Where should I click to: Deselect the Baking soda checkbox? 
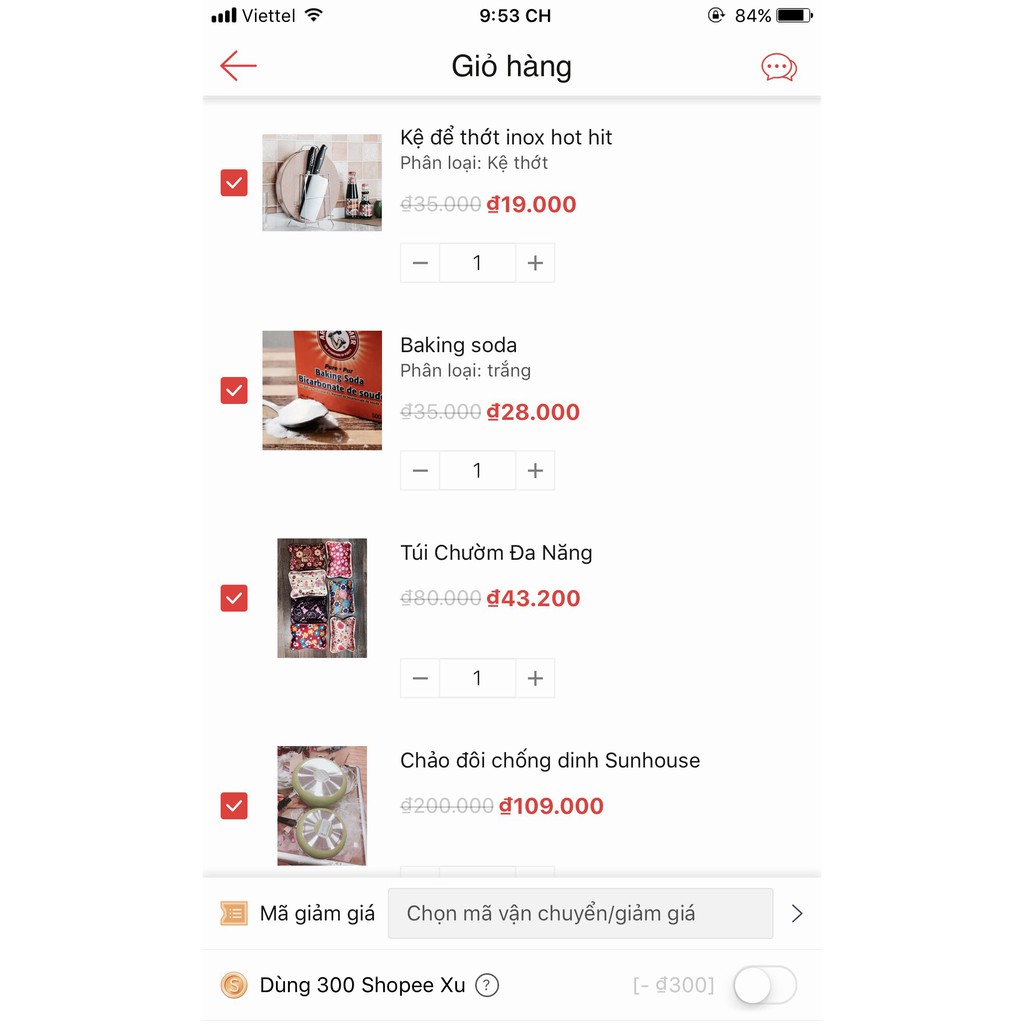click(234, 390)
